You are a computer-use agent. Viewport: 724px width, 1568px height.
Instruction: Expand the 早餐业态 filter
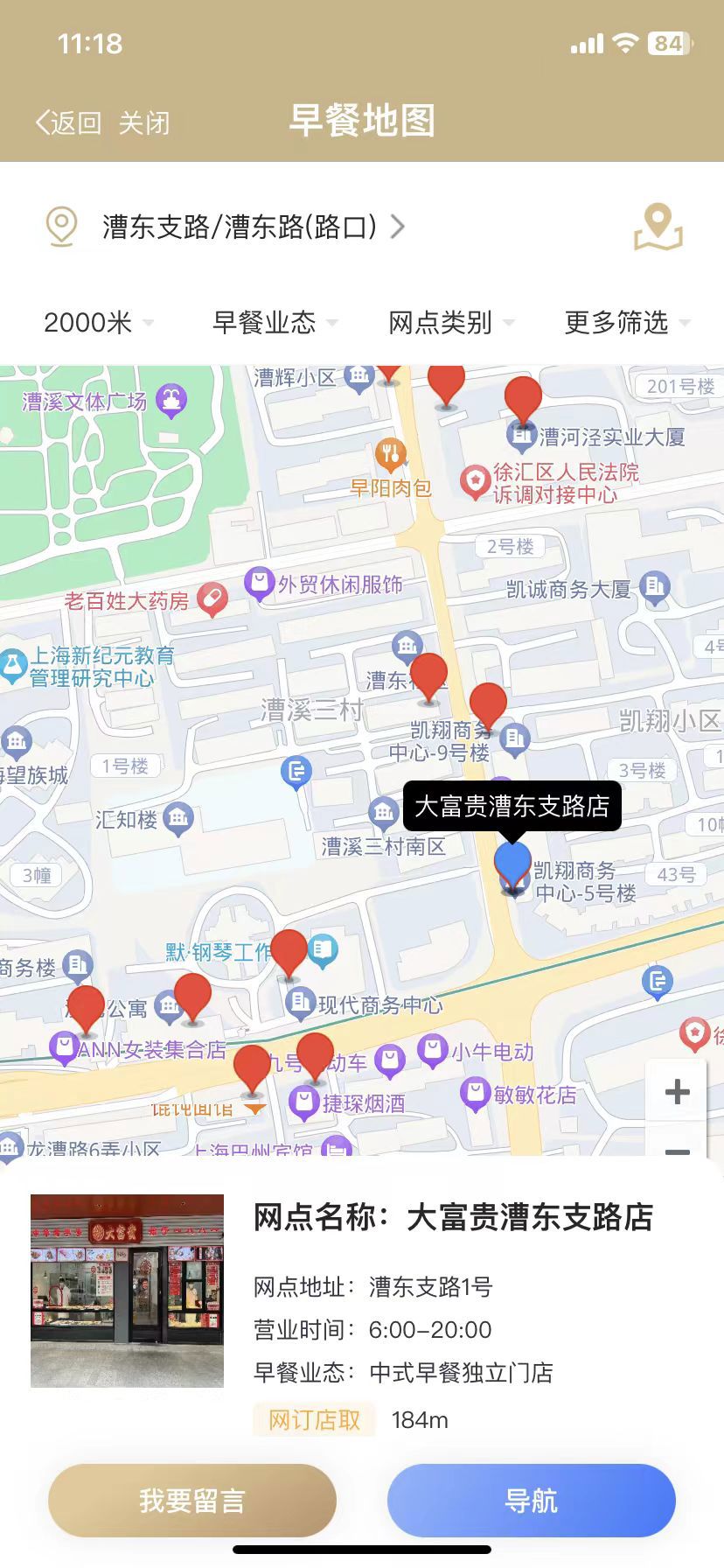tap(275, 323)
